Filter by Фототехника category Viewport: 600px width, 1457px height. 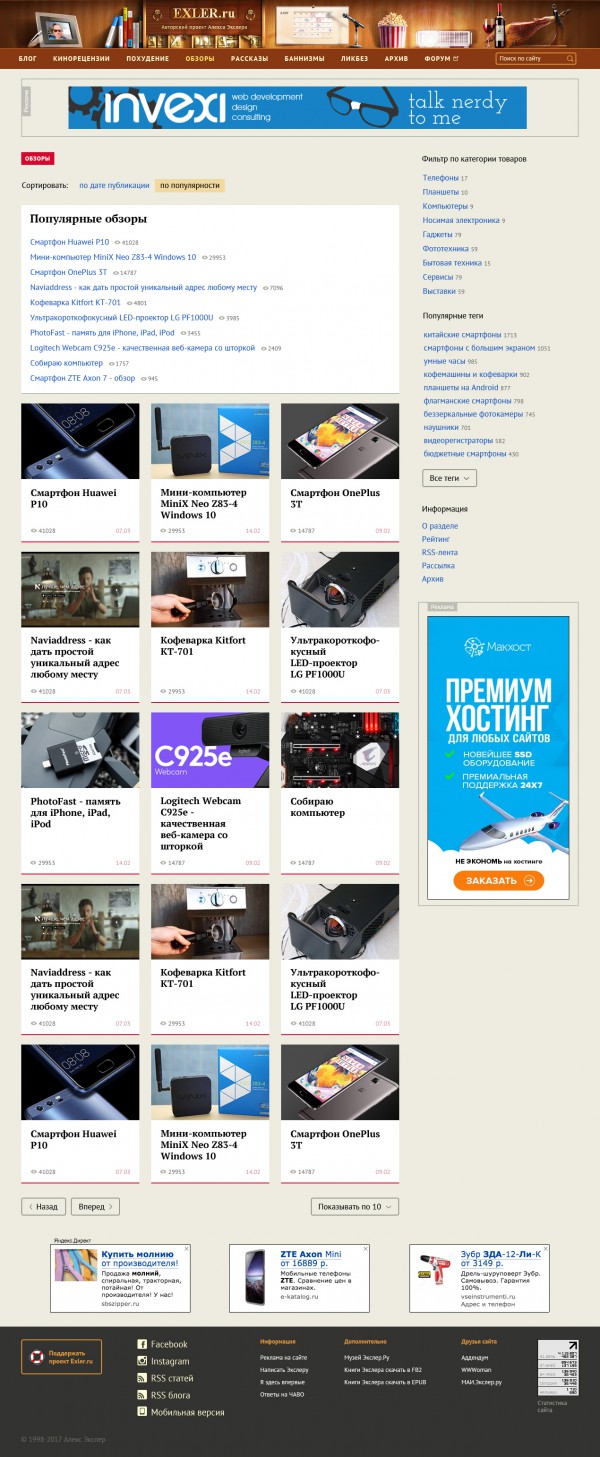445,248
